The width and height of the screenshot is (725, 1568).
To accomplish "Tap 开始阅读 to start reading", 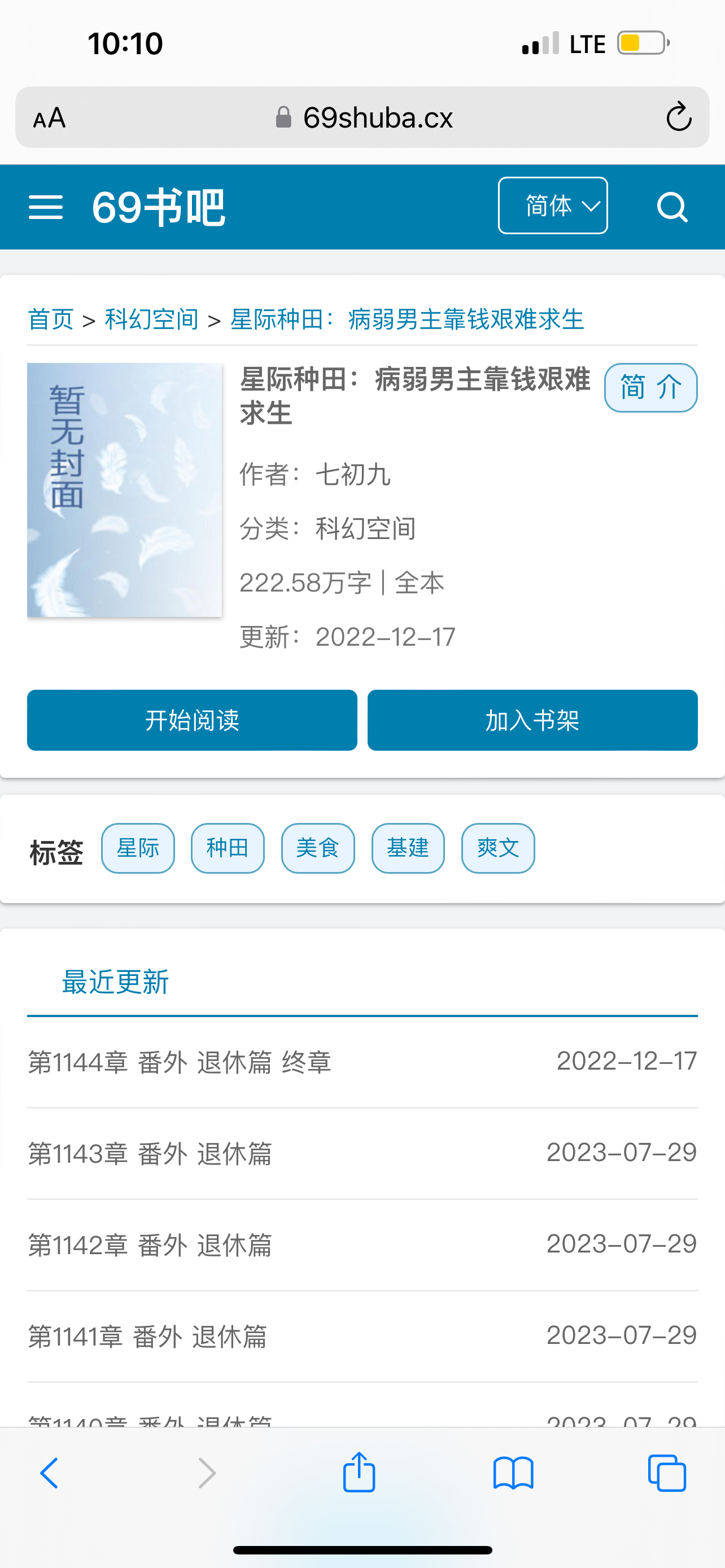I will (x=192, y=720).
